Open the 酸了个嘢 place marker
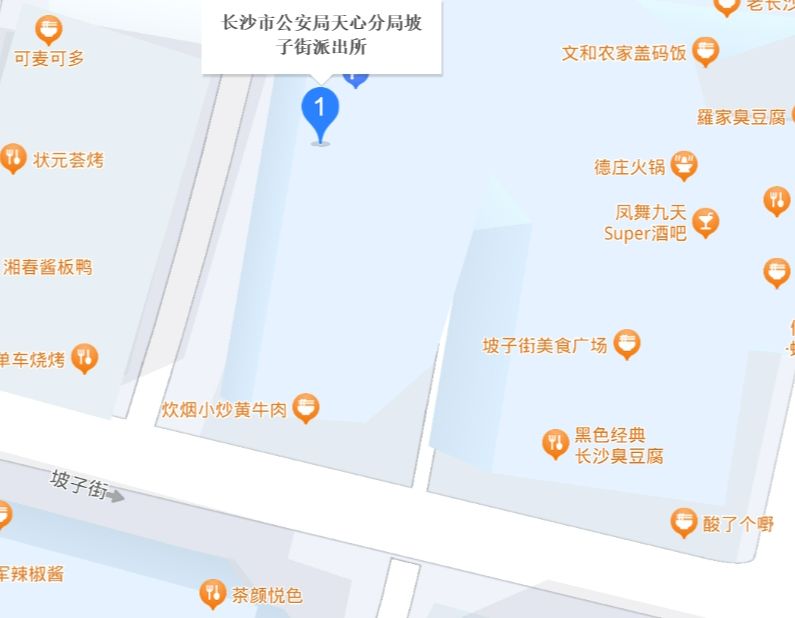Image resolution: width=795 pixels, height=618 pixels. click(684, 522)
